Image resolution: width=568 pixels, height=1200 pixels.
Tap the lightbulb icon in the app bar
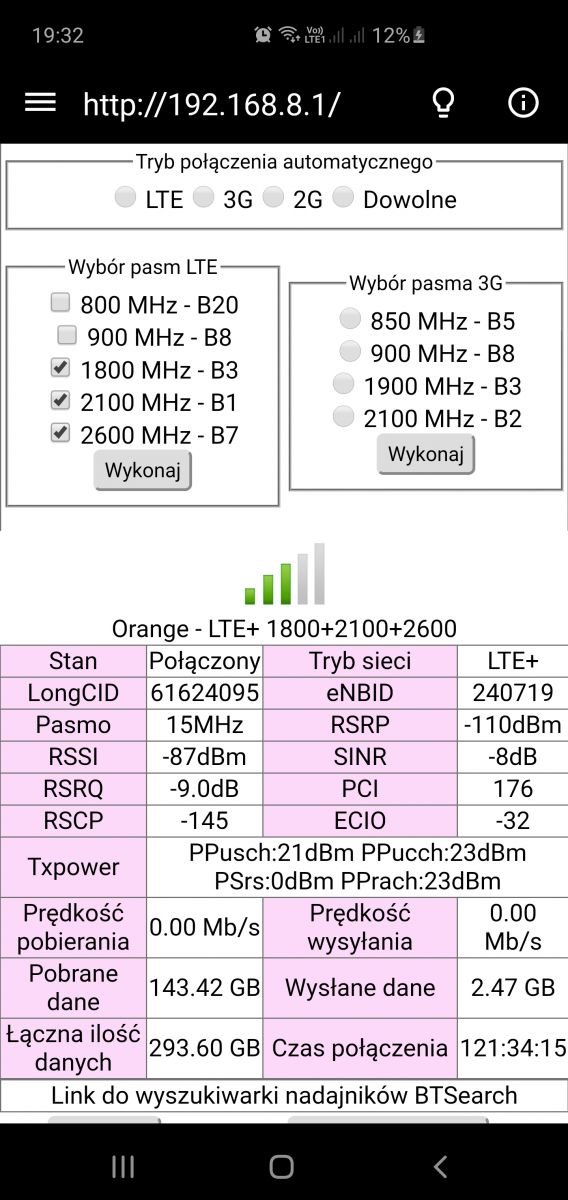(443, 102)
